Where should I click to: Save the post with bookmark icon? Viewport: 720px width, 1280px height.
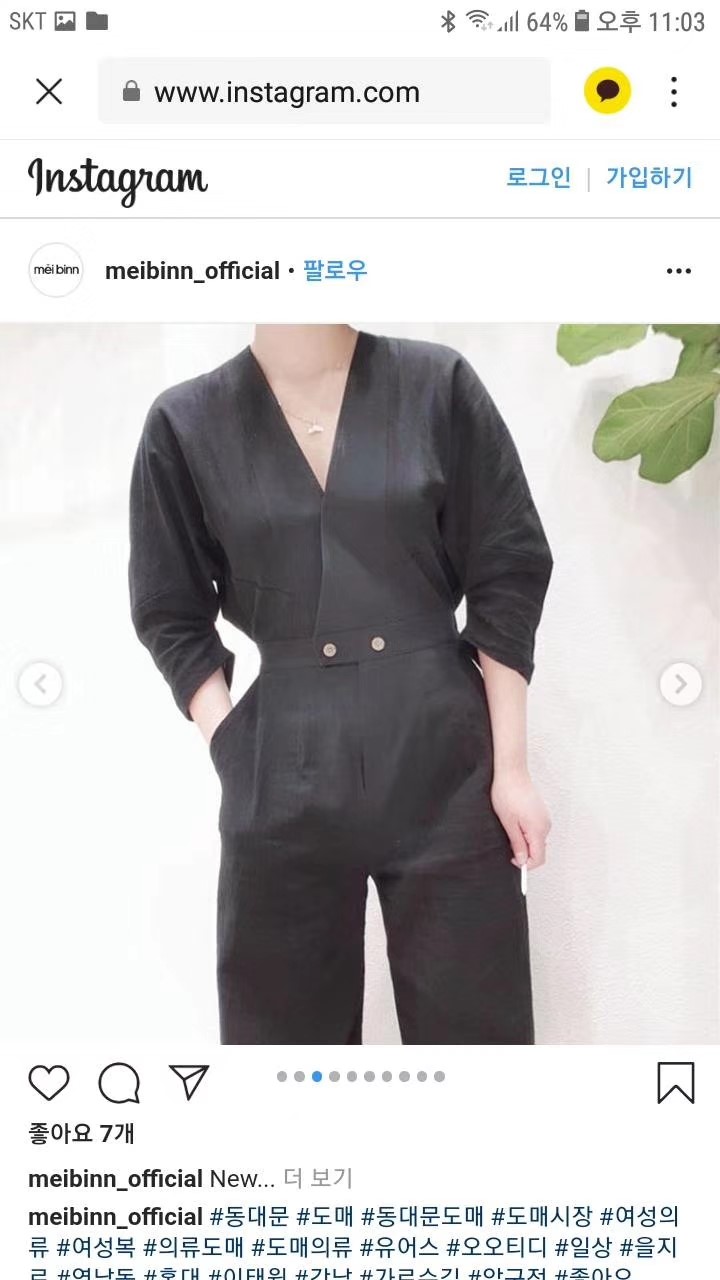click(675, 1083)
